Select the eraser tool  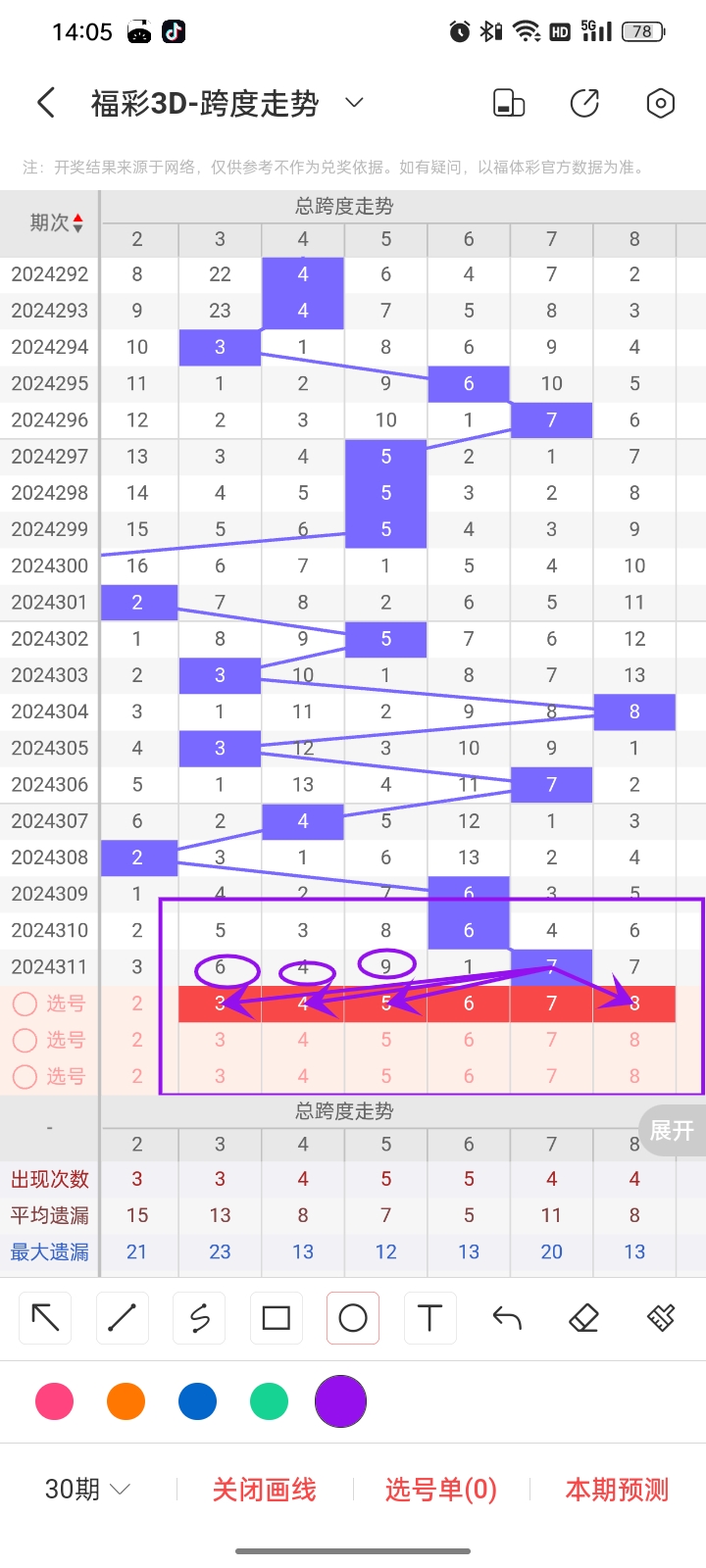[583, 1317]
